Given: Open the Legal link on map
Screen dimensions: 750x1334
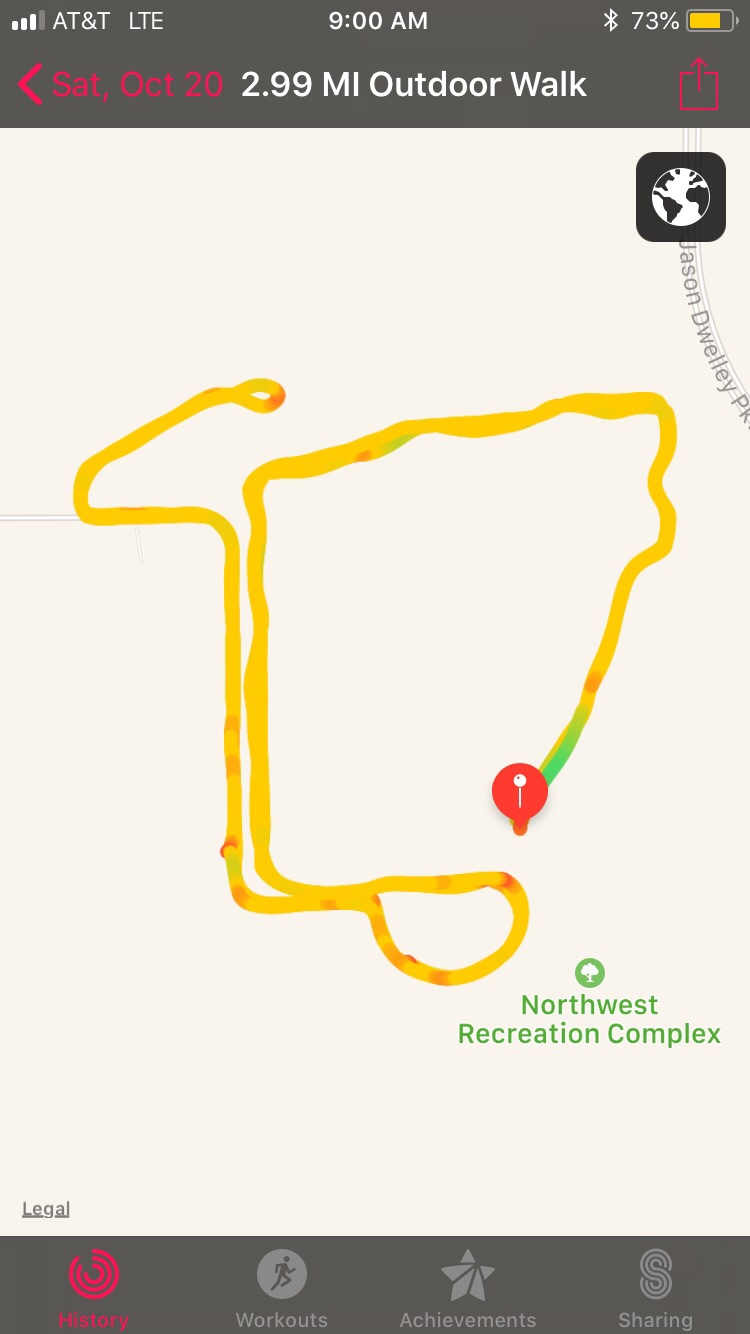Looking at the screenshot, I should [x=46, y=1209].
